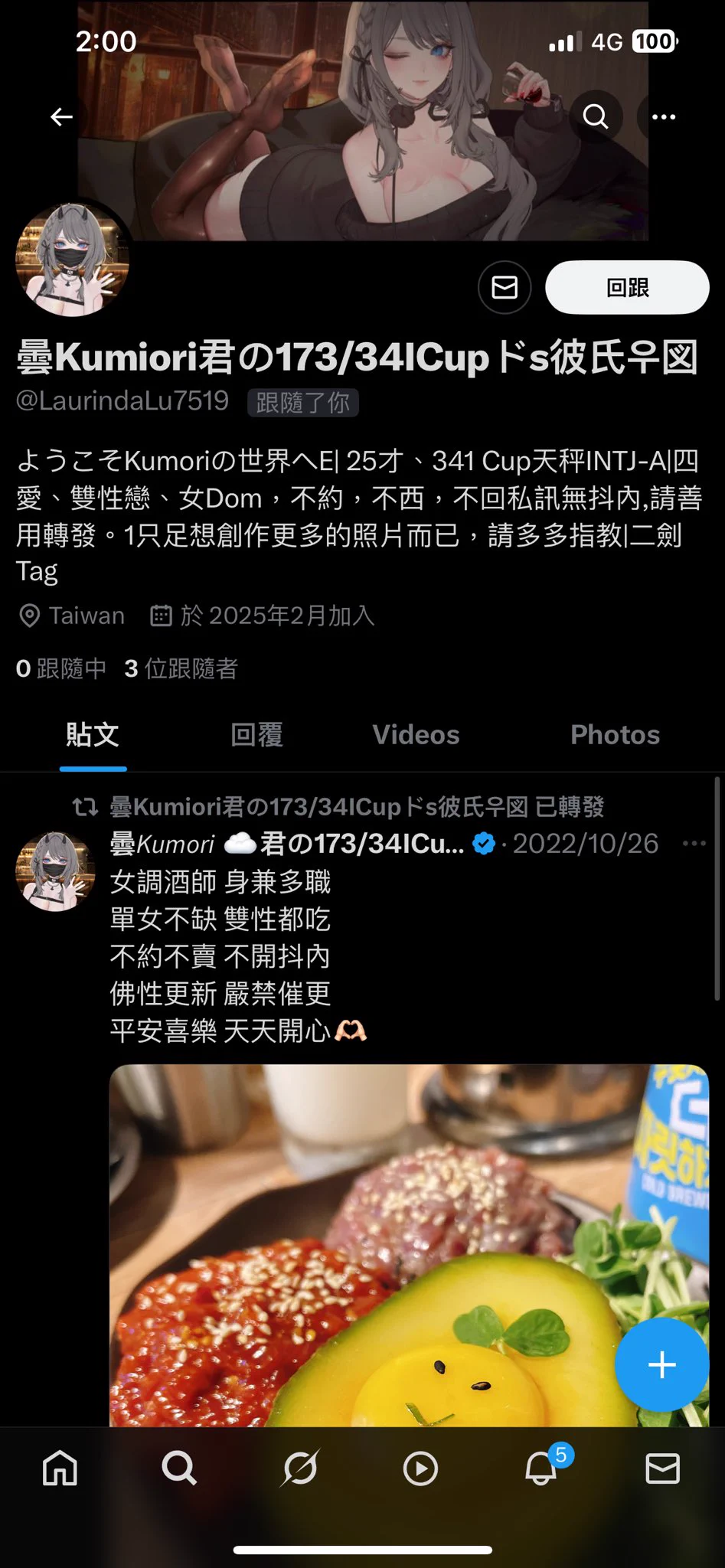Screen dimensions: 725x1568
Task: View the 0 跟隨中 following list
Action: (61, 668)
